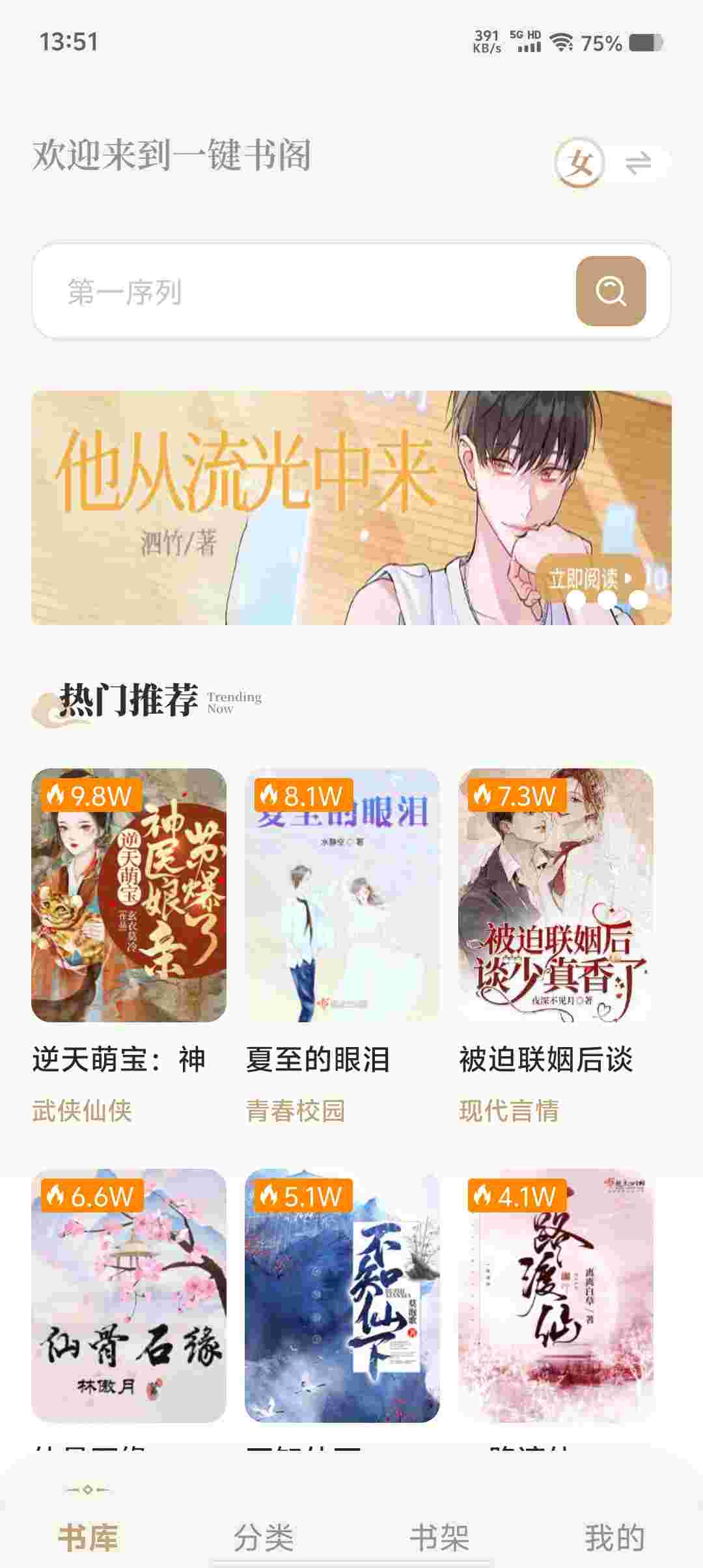Open the book 被迫联姻后谈少真香了
Viewport: 703px width, 1568px height.
[x=556, y=895]
